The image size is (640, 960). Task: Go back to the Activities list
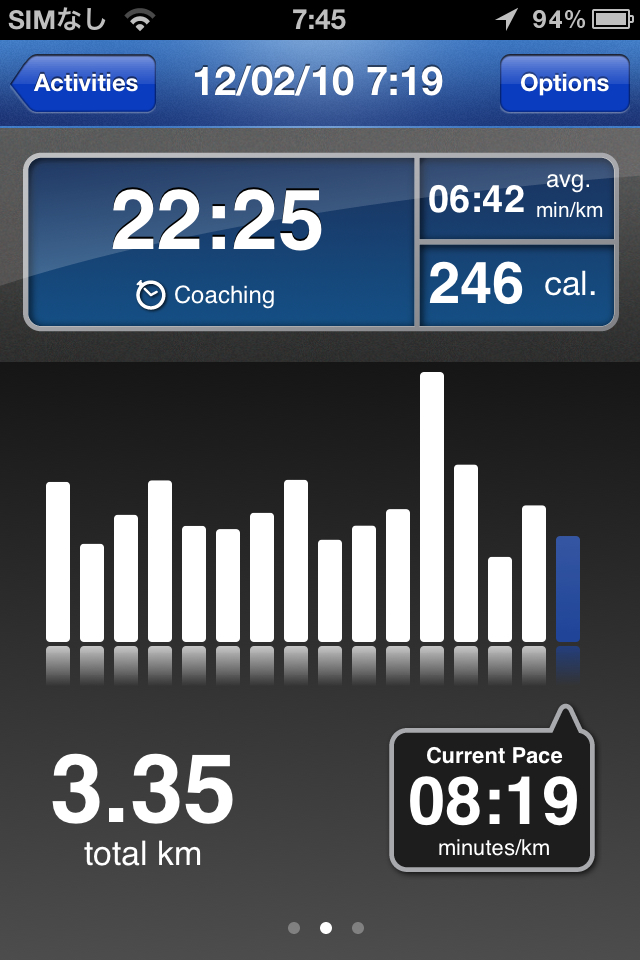tap(84, 83)
